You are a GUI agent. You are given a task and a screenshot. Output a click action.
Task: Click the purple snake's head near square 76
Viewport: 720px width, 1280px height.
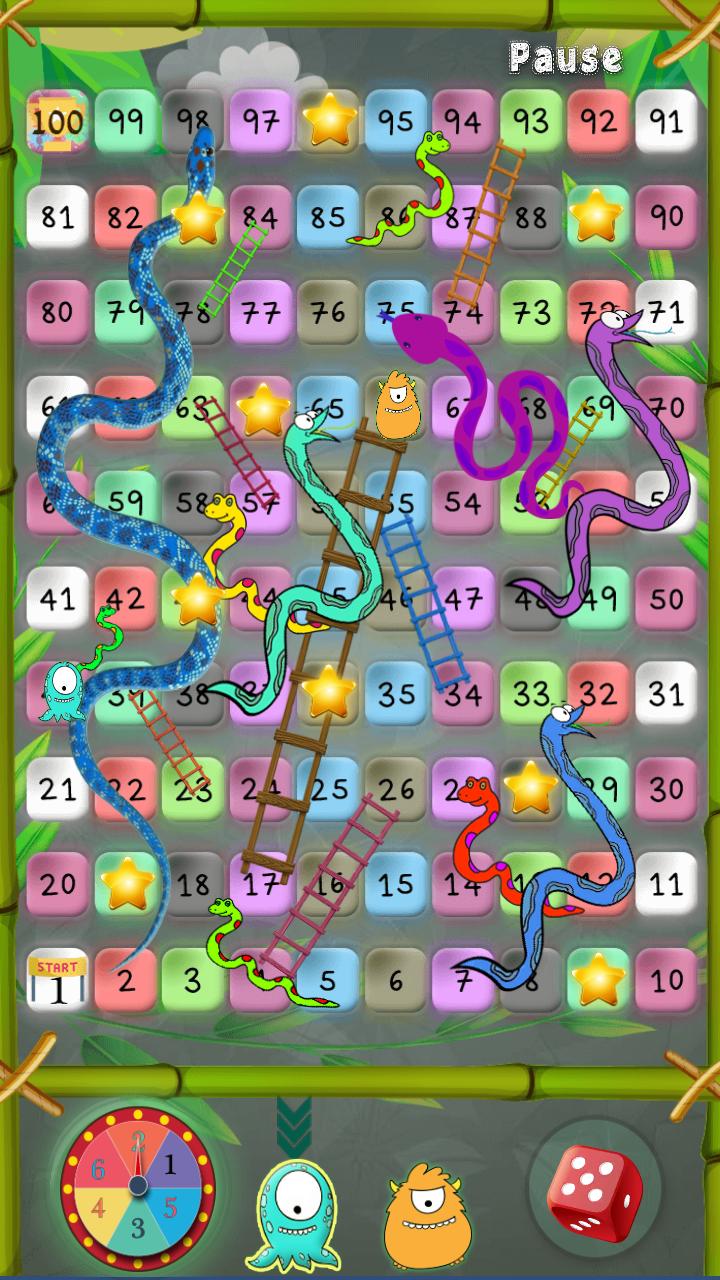(418, 340)
